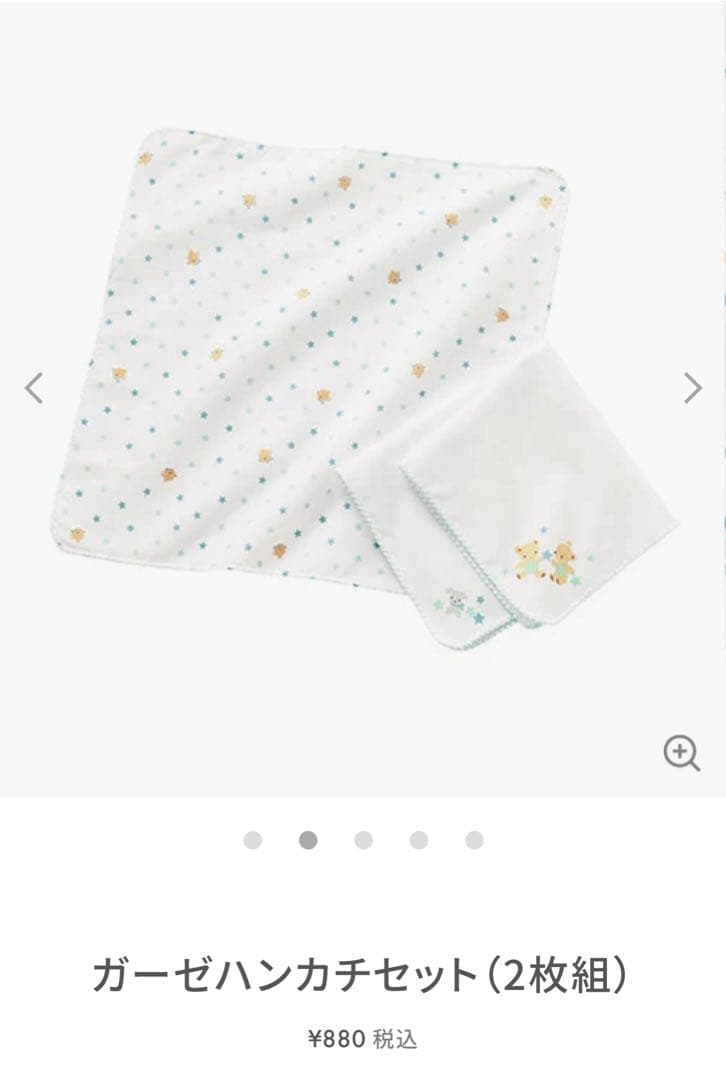Jump to the fifth image dot

tap(474, 840)
